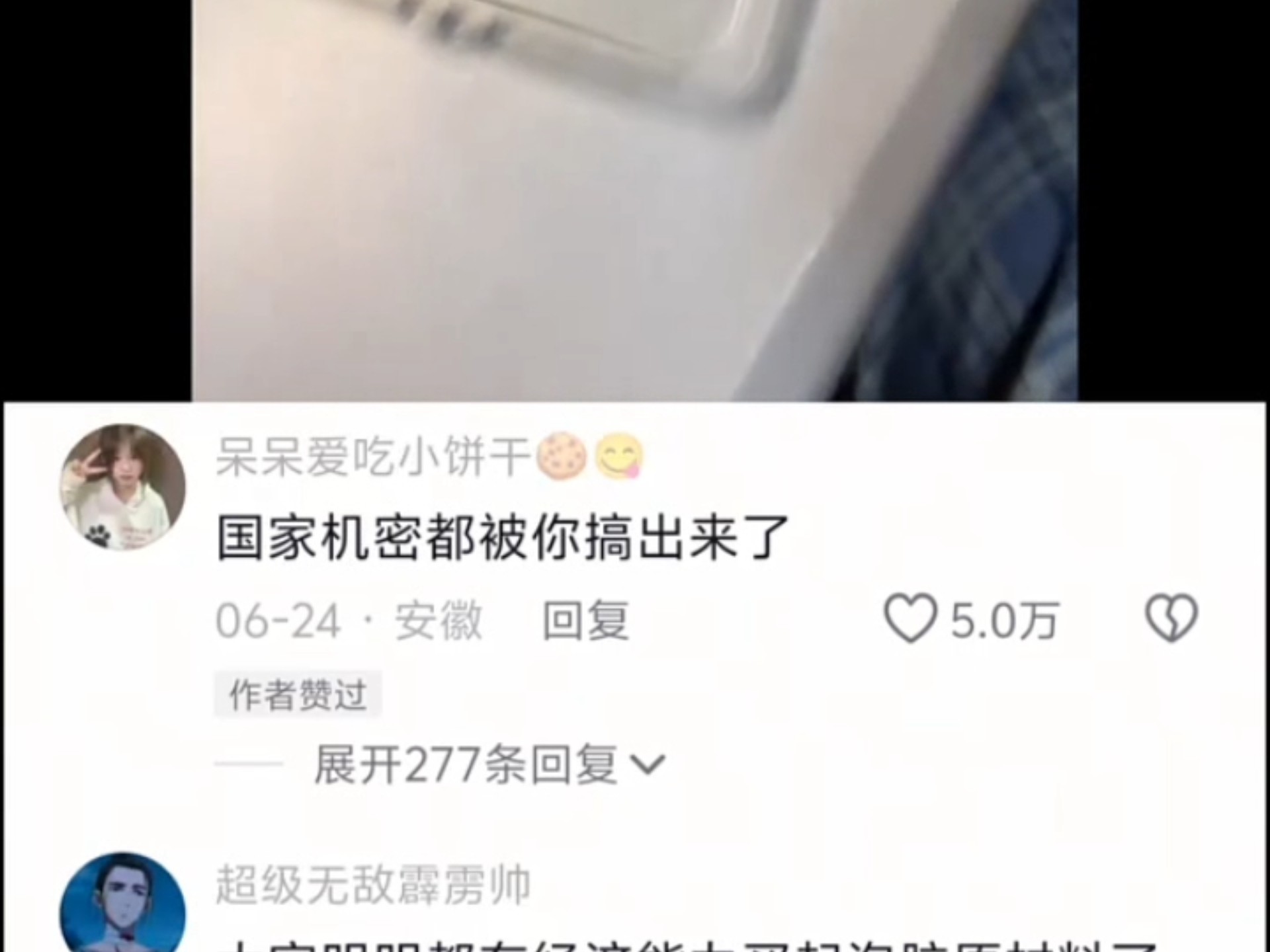
Task: Like the comment by 呆呆爱吃小饼干
Action: 910,619
